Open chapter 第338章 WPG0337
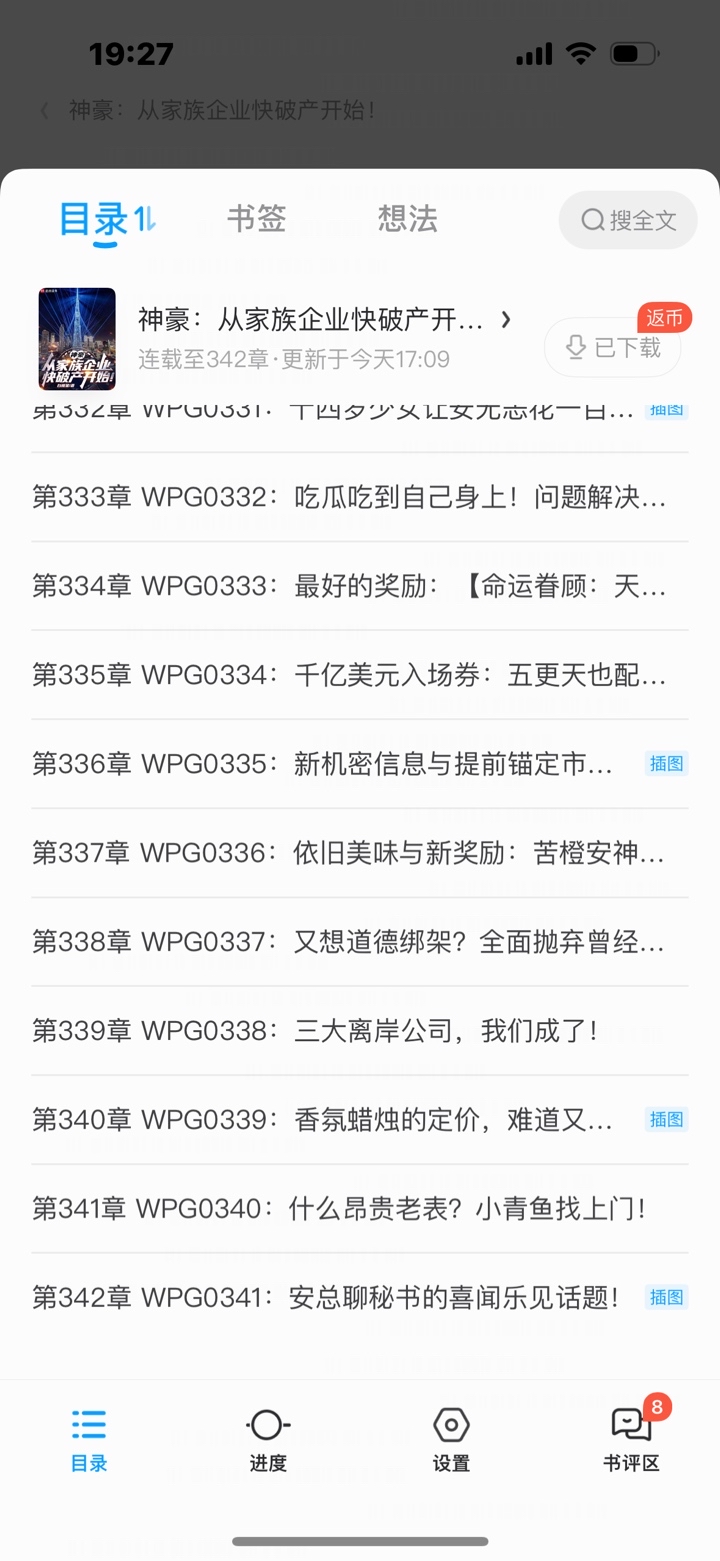This screenshot has height=1561, width=720. click(x=348, y=942)
